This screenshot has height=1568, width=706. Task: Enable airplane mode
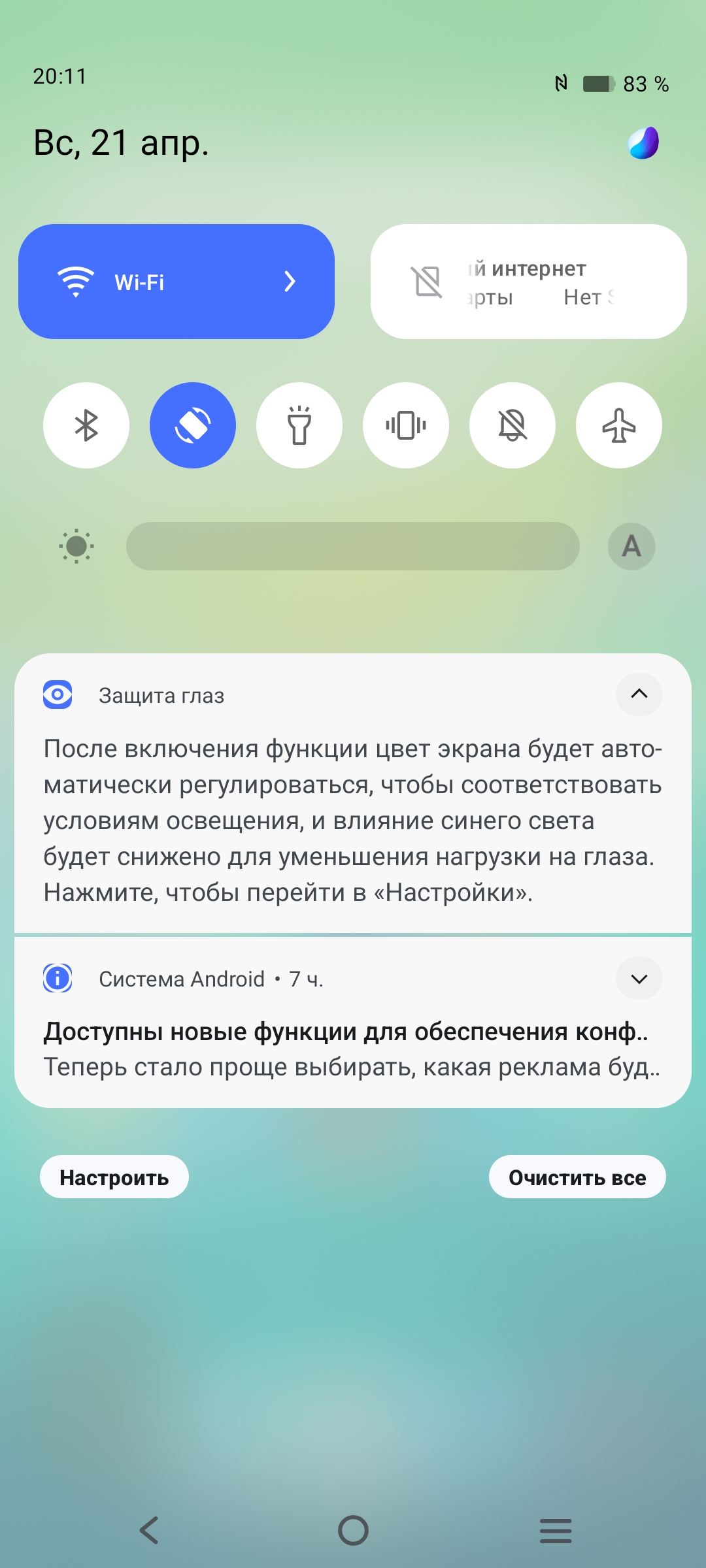click(x=619, y=425)
